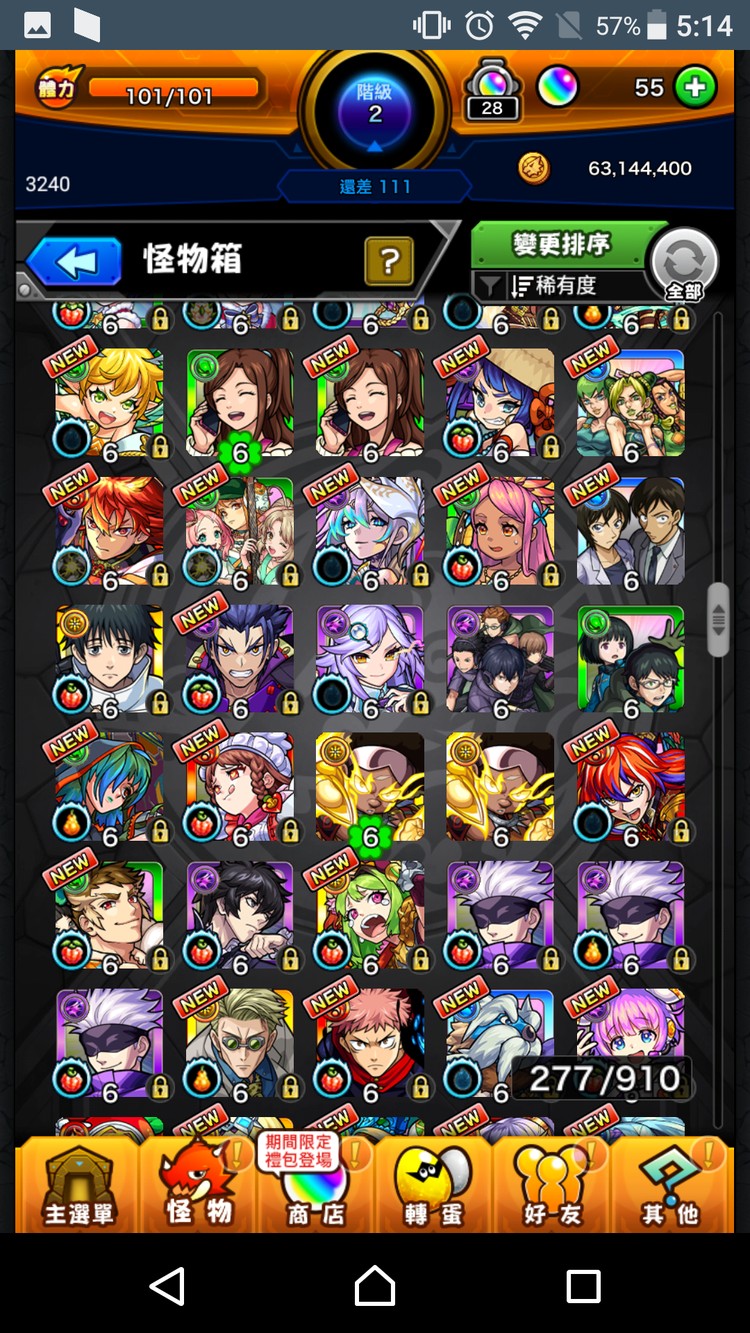
Task: Select the blond man with green glasses
Action: point(240,1042)
